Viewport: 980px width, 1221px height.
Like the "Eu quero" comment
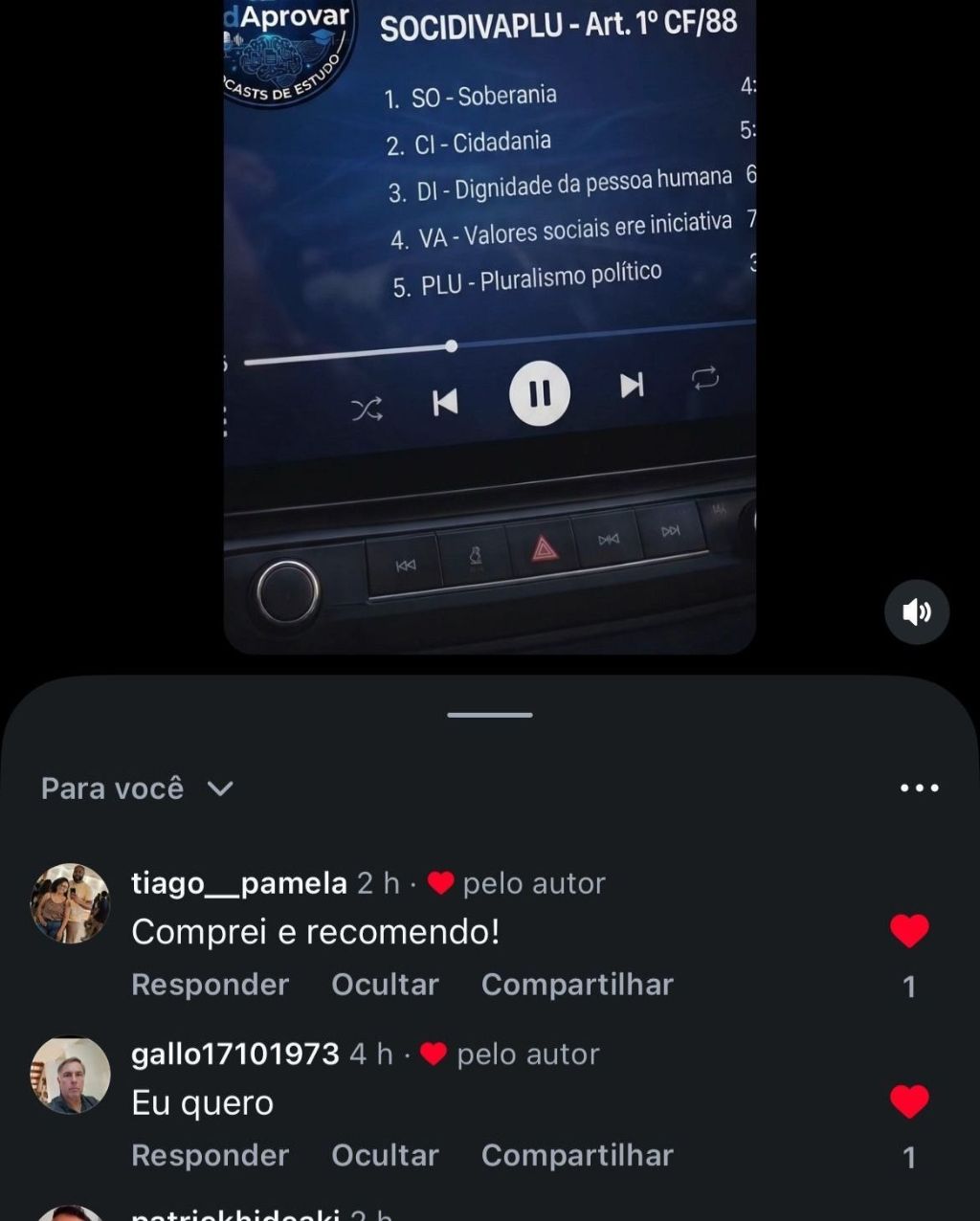(x=909, y=1101)
